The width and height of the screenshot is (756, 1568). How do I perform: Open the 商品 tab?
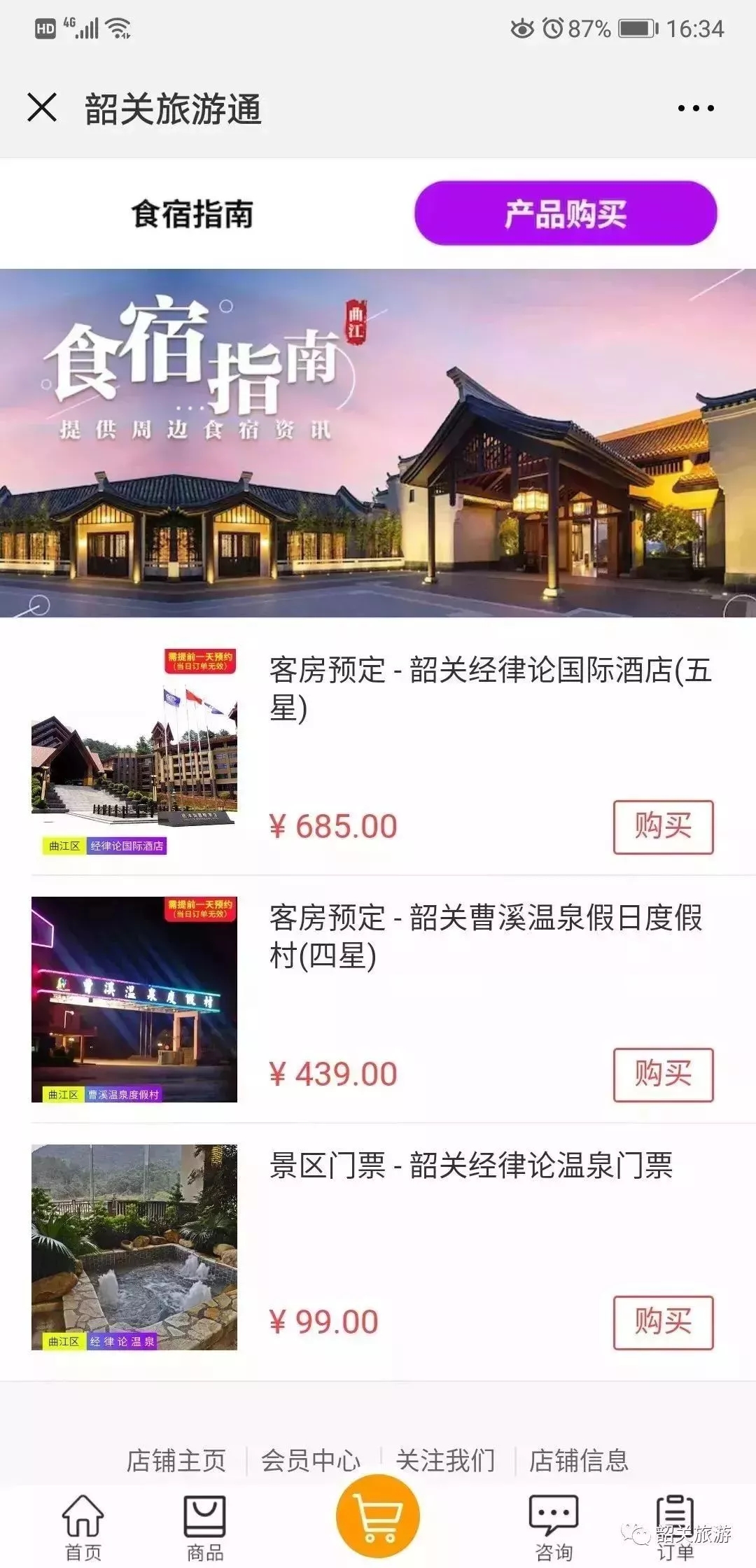205,1527
